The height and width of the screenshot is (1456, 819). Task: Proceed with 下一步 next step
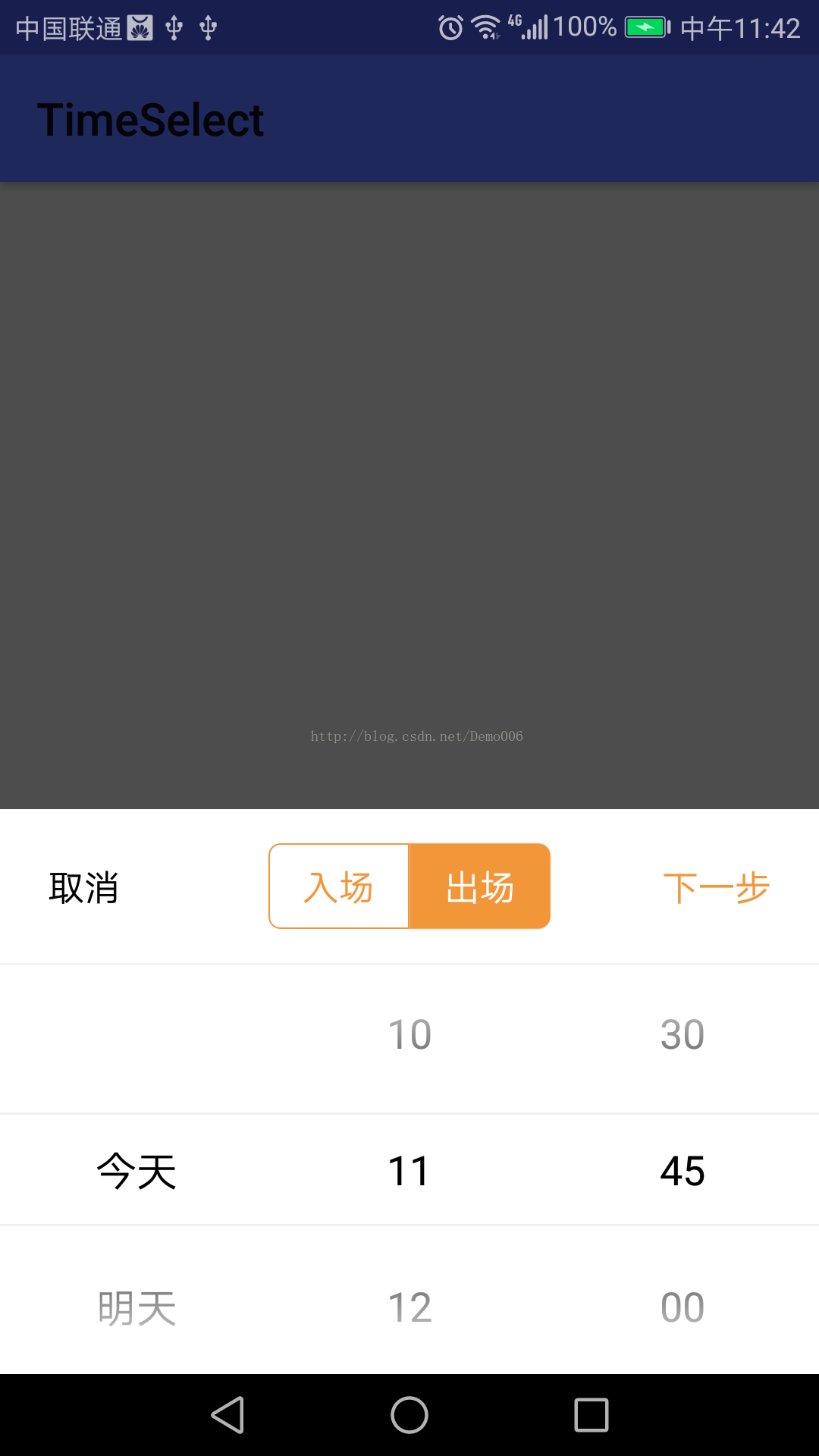tap(716, 887)
